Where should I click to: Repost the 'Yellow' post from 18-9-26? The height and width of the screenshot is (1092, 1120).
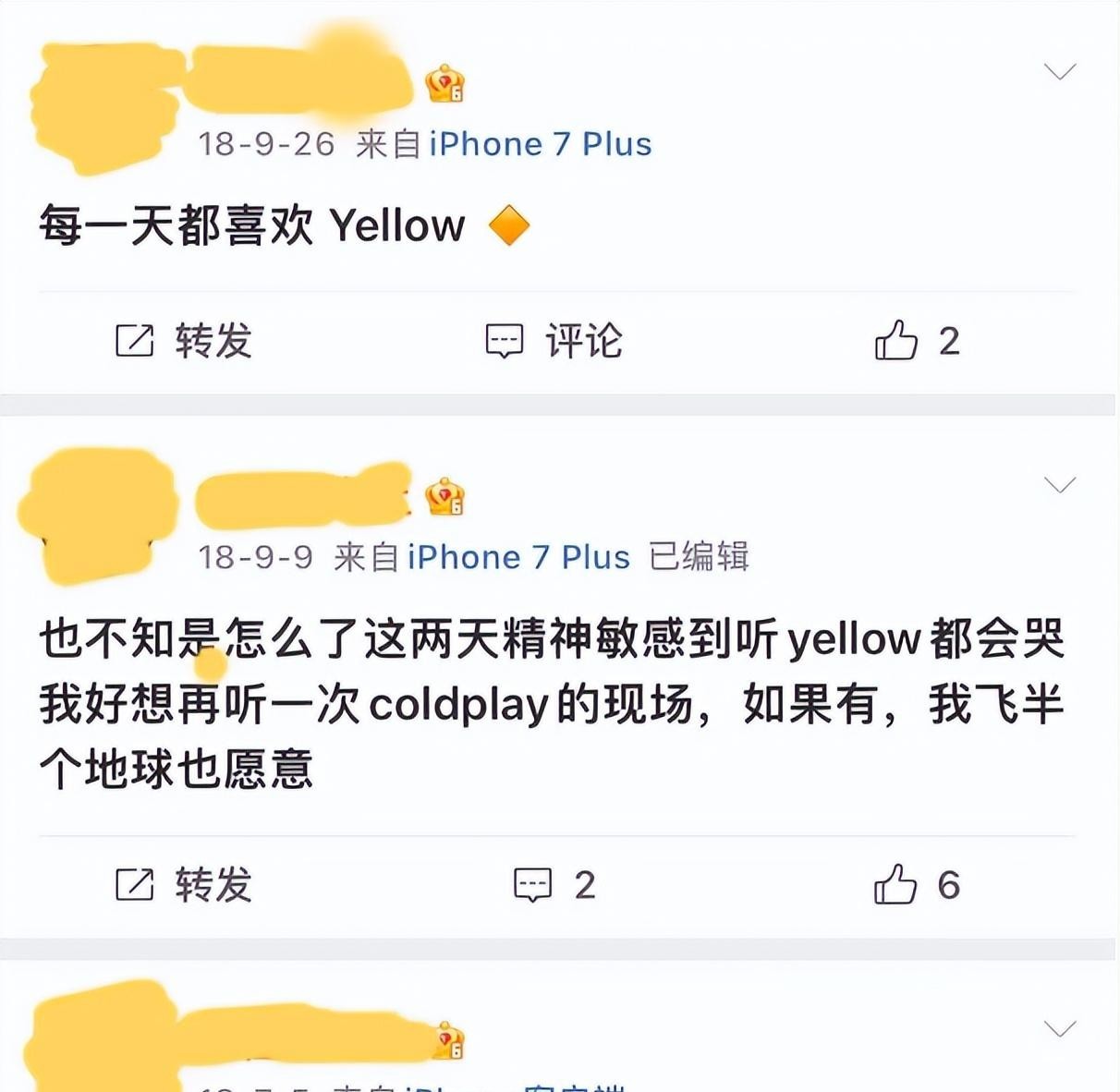tap(184, 341)
